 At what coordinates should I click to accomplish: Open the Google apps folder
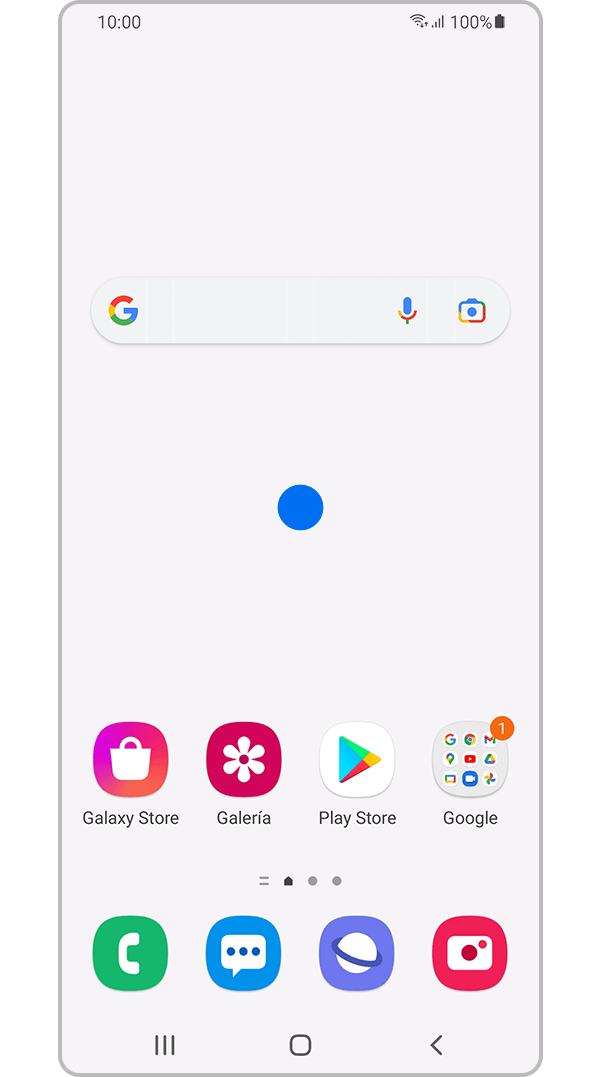point(470,760)
